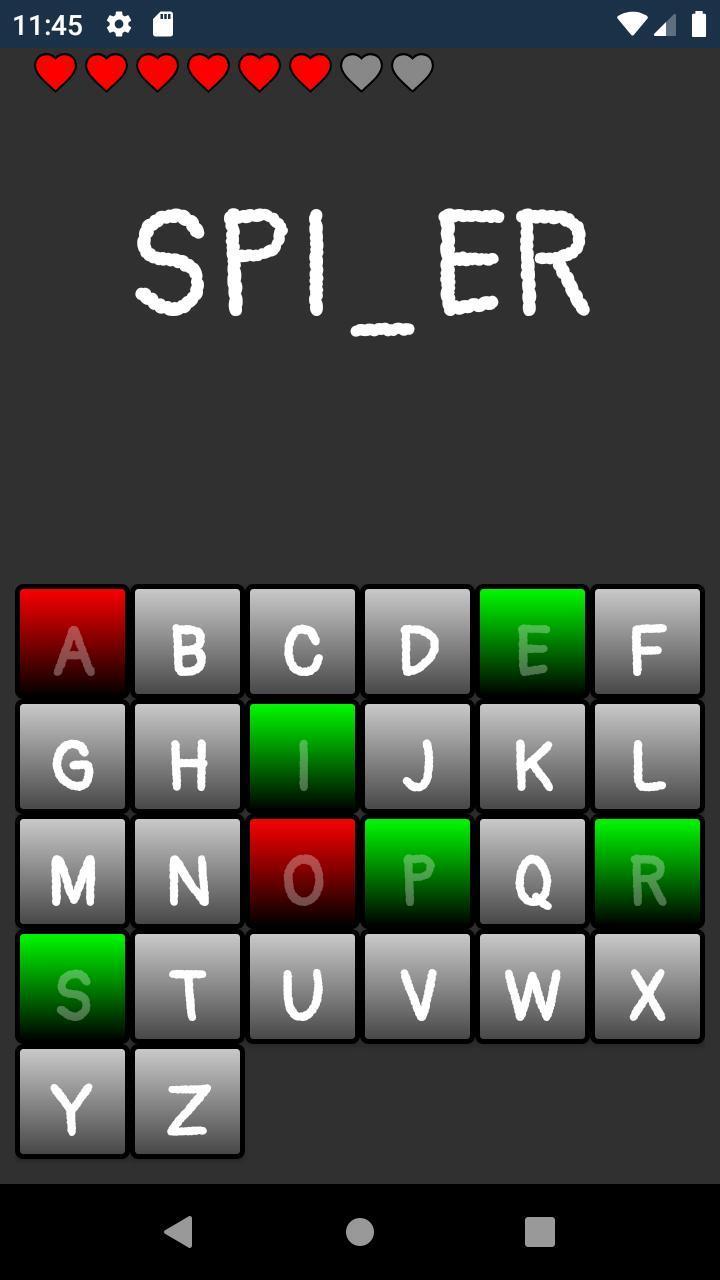Guess the letter K
The width and height of the screenshot is (720, 1280).
[532, 756]
